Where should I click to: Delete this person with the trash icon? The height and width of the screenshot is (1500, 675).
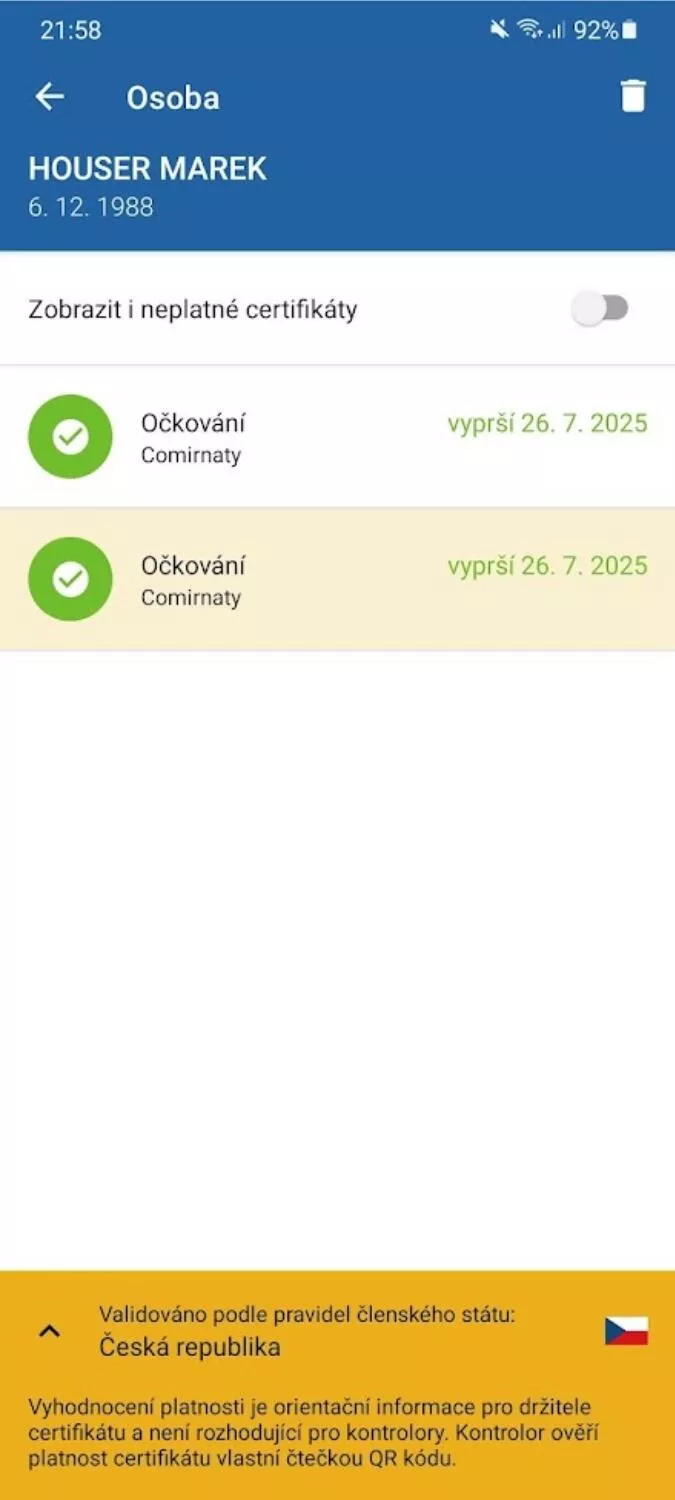pyautogui.click(x=633, y=97)
